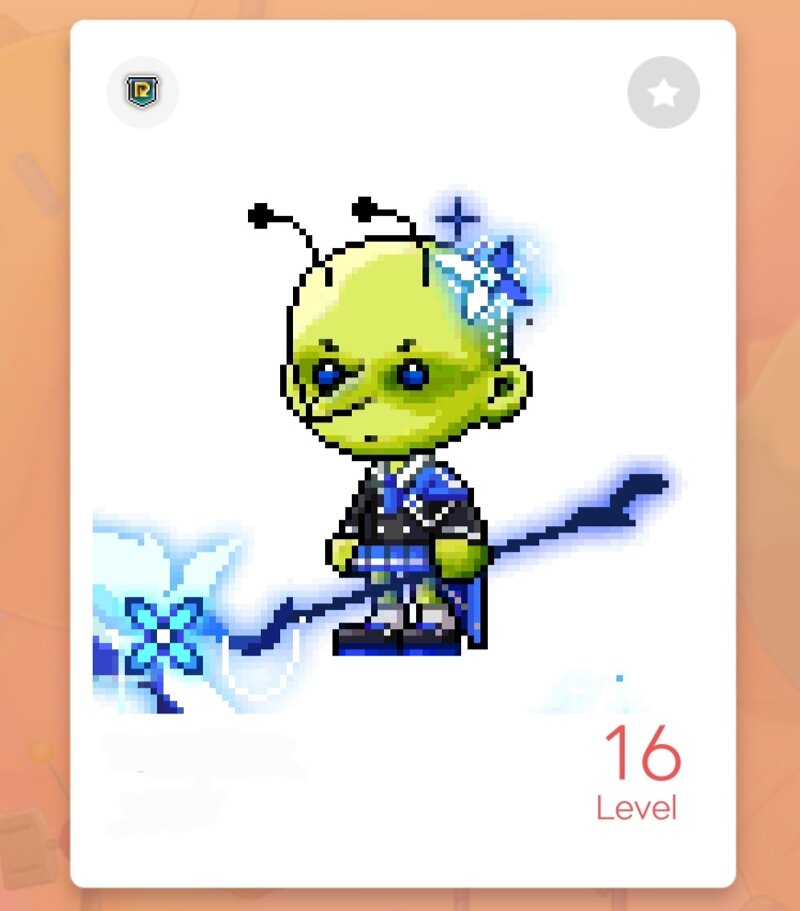The width and height of the screenshot is (800, 911).
Task: Mark this character as favorite with the star
Action: point(663,93)
